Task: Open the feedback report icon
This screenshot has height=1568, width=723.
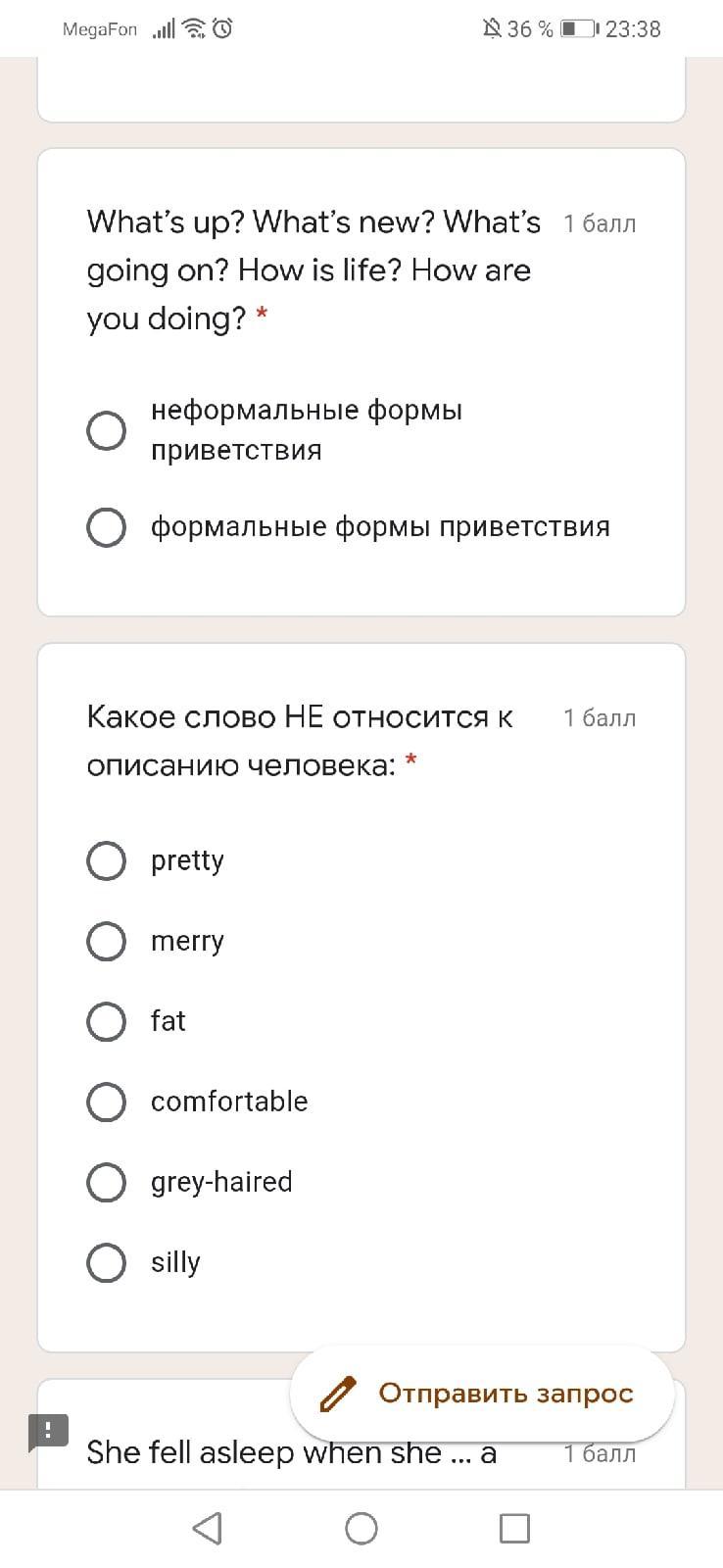Action: [48, 1432]
